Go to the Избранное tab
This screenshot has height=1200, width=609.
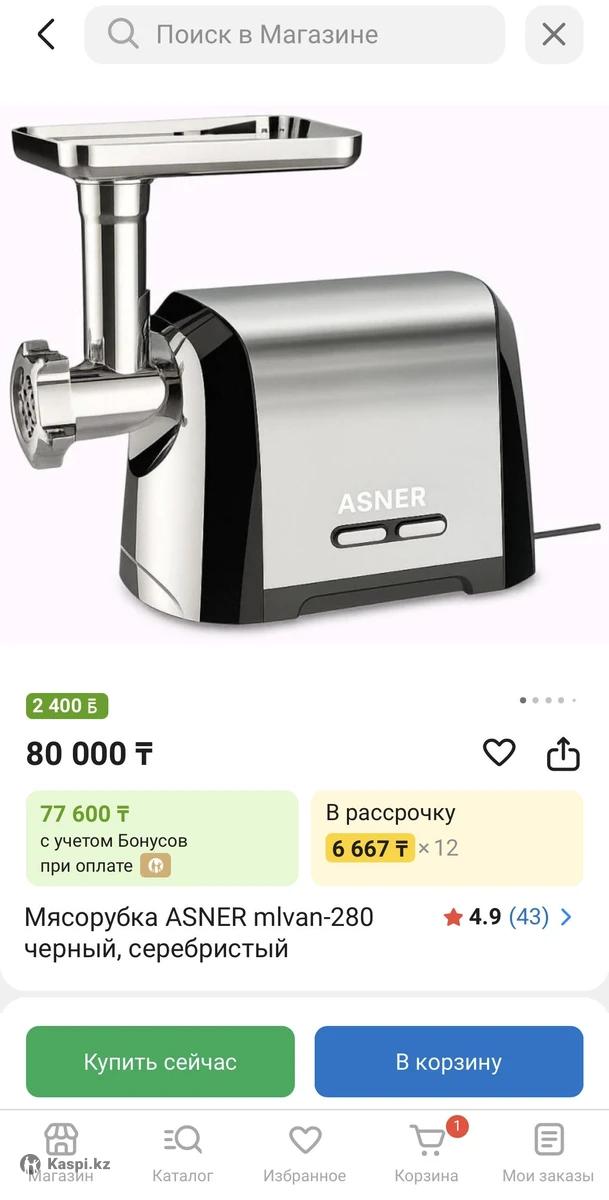point(304,1152)
